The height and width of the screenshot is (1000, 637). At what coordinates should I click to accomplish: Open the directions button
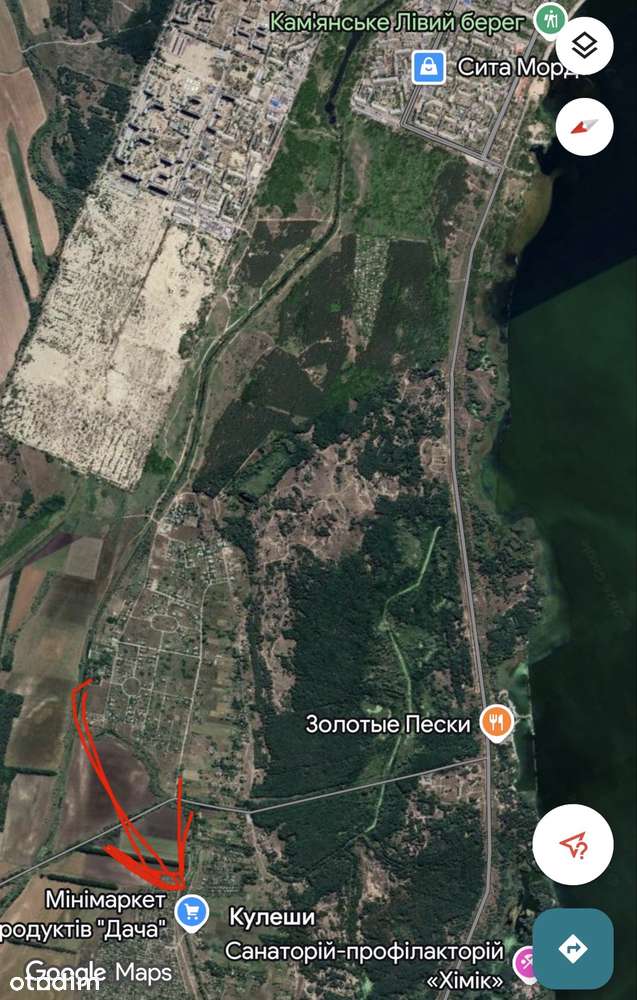573,948
